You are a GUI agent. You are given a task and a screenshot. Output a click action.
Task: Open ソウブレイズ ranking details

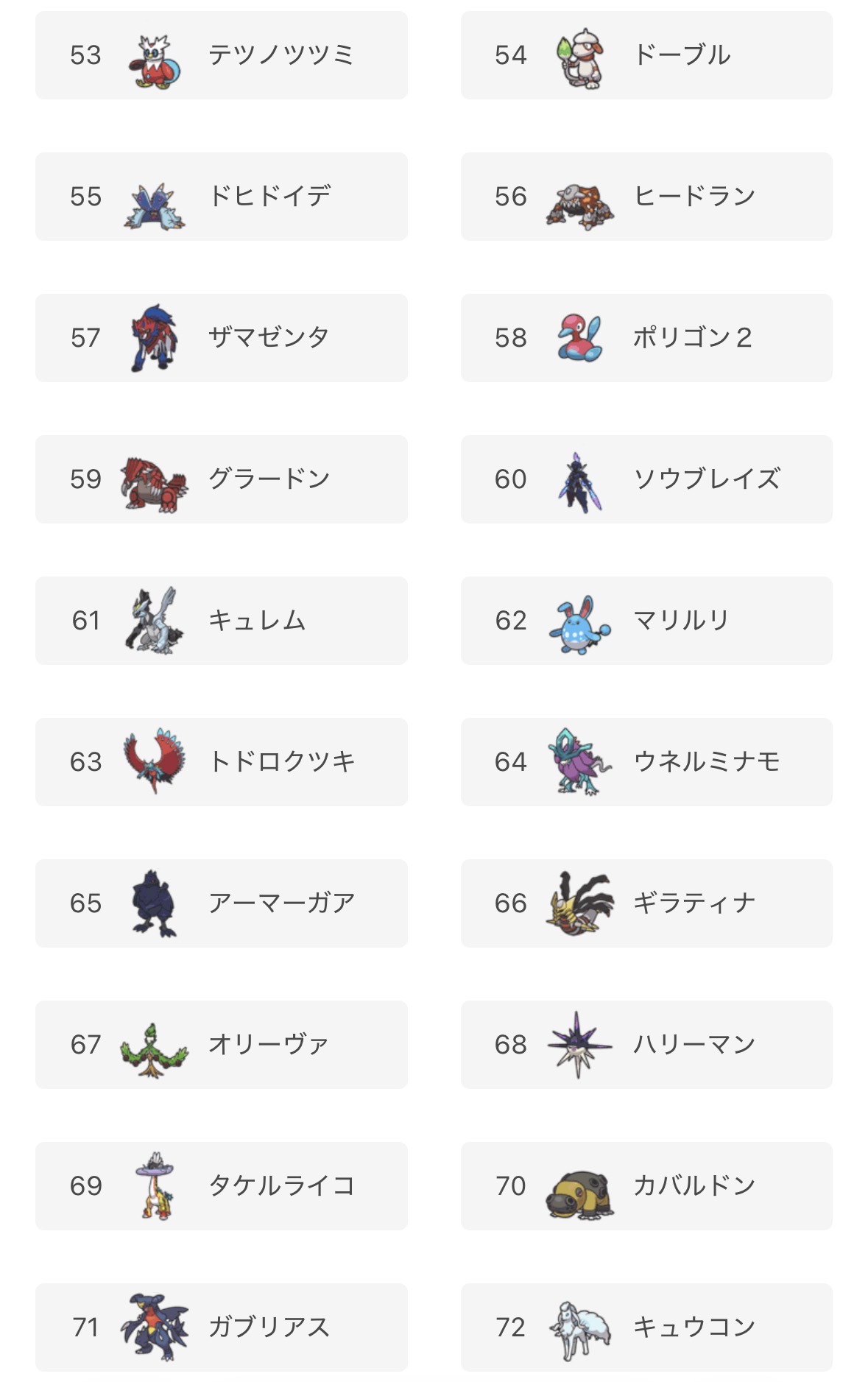coord(646,479)
